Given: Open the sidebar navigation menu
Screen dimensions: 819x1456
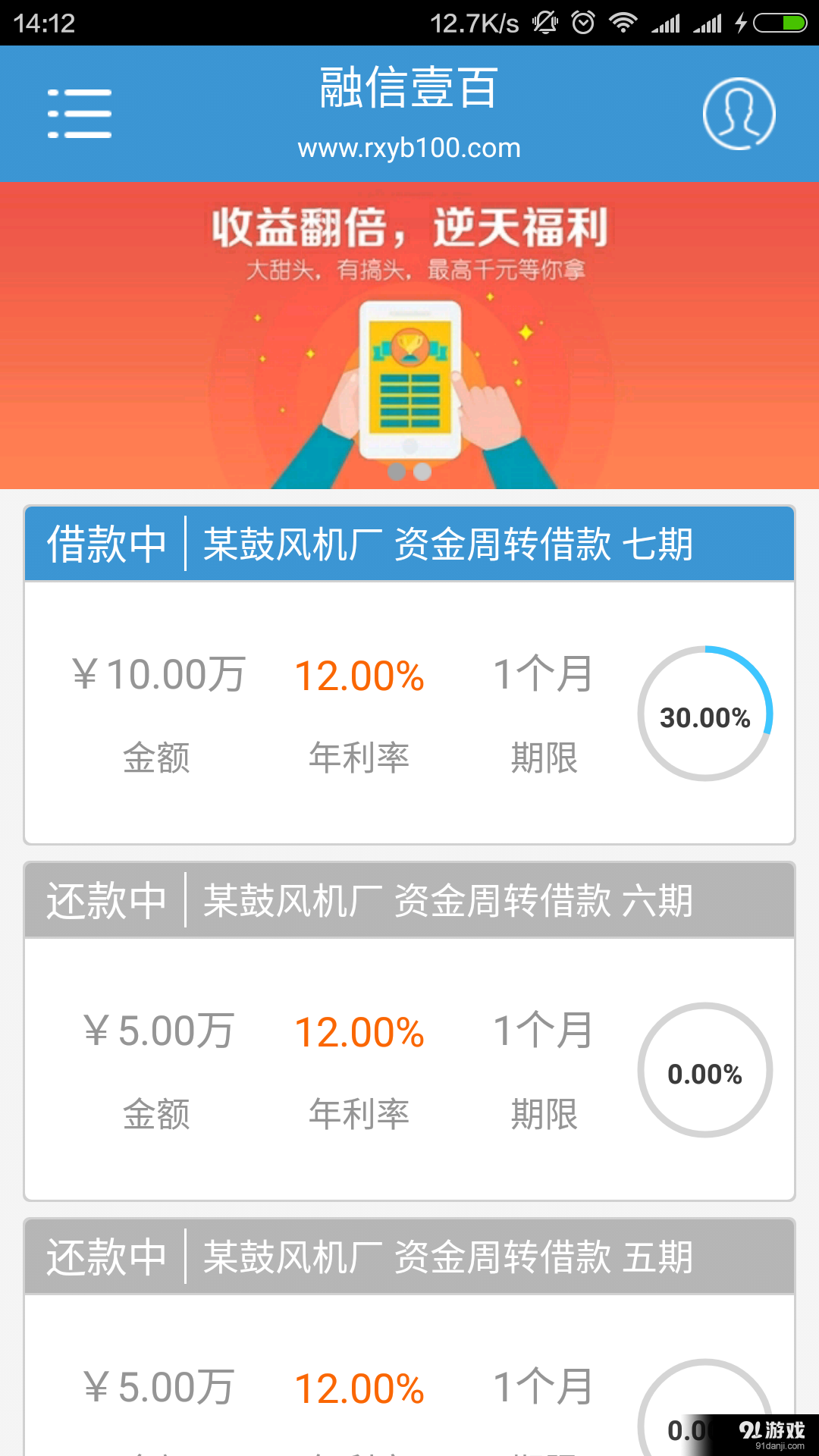Looking at the screenshot, I should (x=80, y=114).
